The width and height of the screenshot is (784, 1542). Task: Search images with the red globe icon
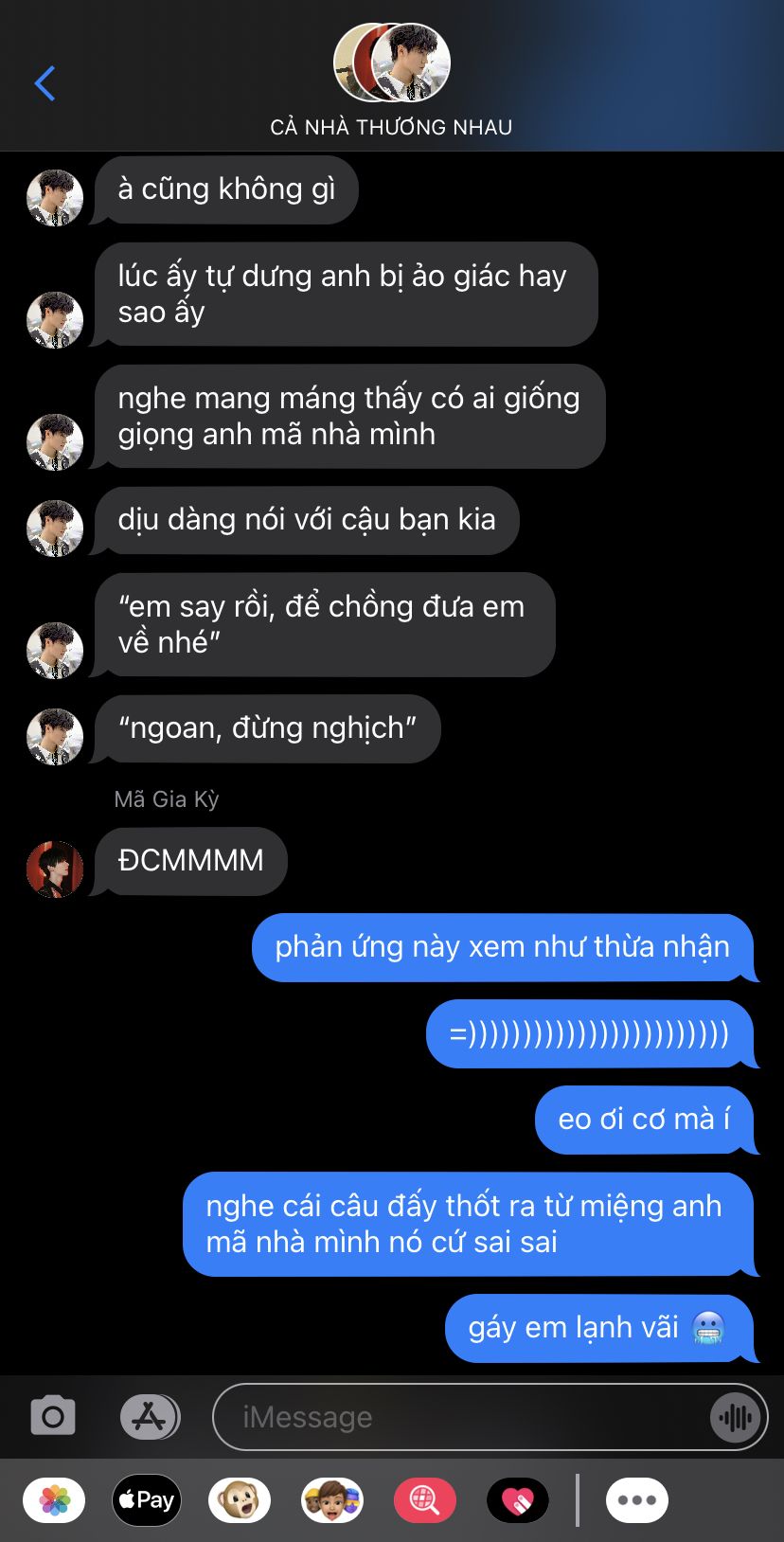point(424,1500)
